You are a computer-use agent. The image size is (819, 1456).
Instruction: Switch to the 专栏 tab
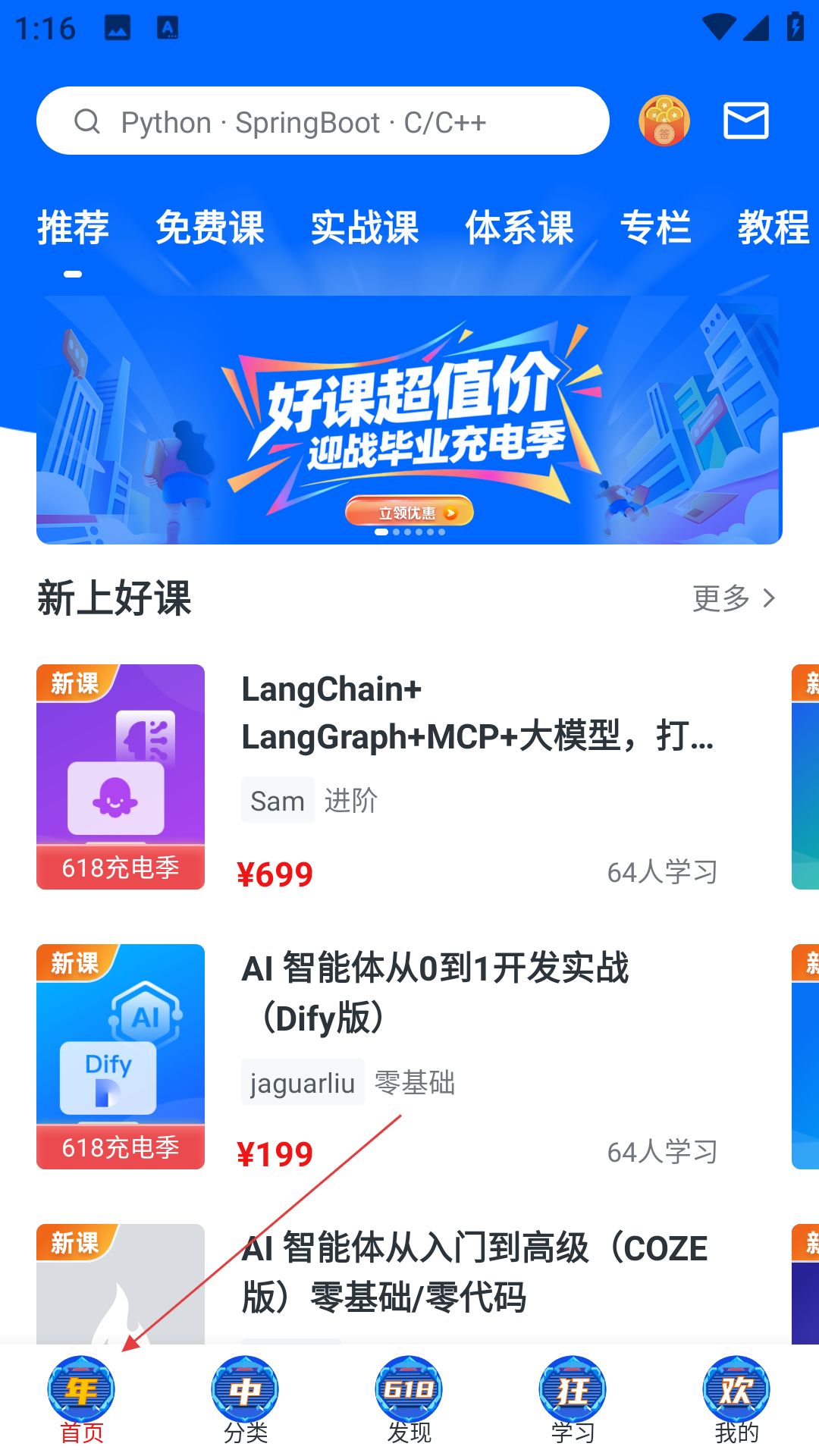coord(656,227)
